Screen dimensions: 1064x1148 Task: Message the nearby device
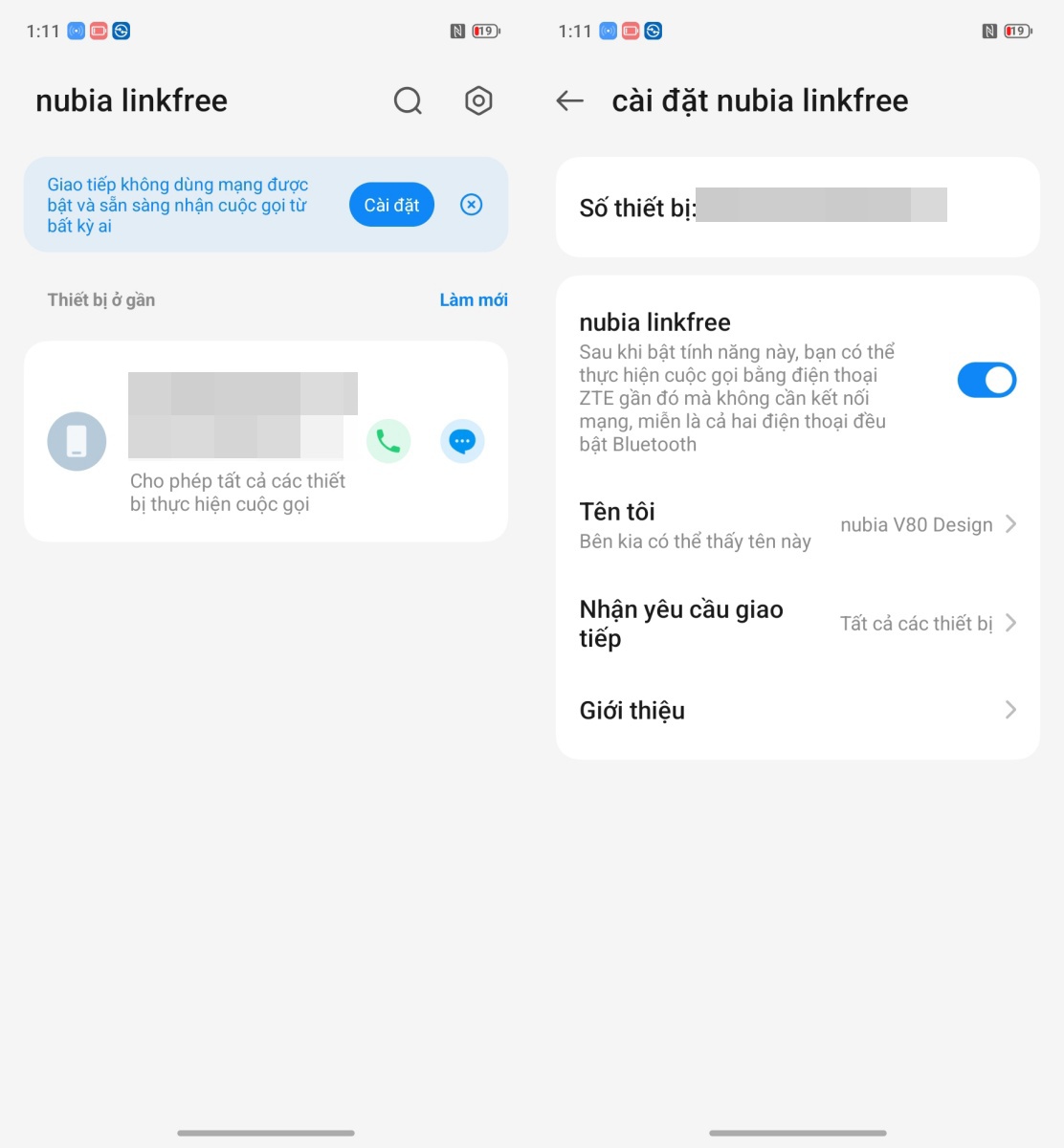pyautogui.click(x=462, y=441)
